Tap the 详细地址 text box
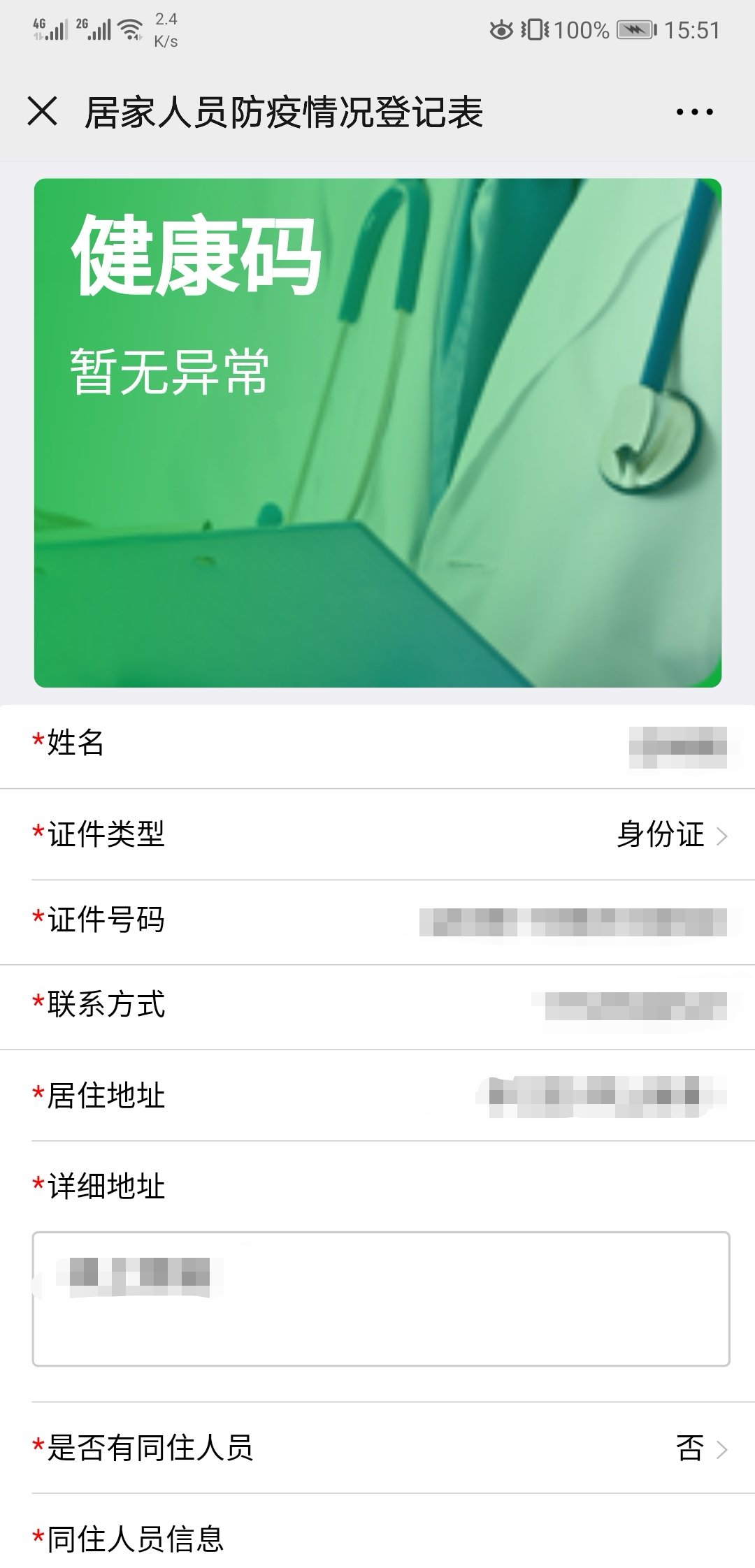Viewport: 755px width, 1568px height. pos(381,1298)
